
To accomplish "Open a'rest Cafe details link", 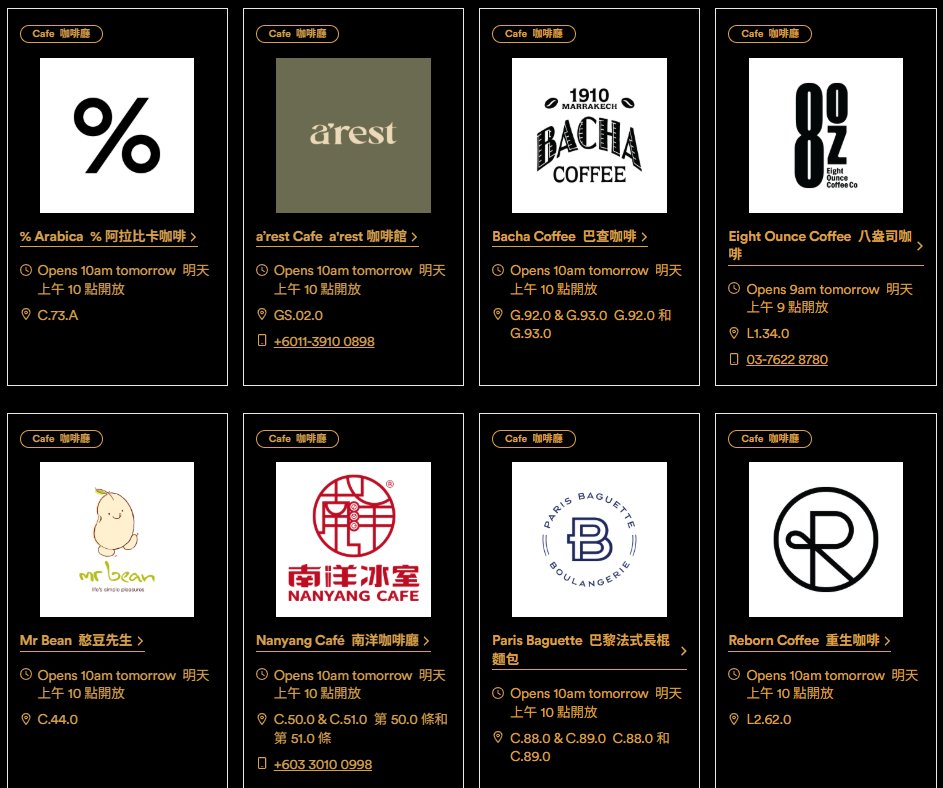I will click(x=336, y=237).
